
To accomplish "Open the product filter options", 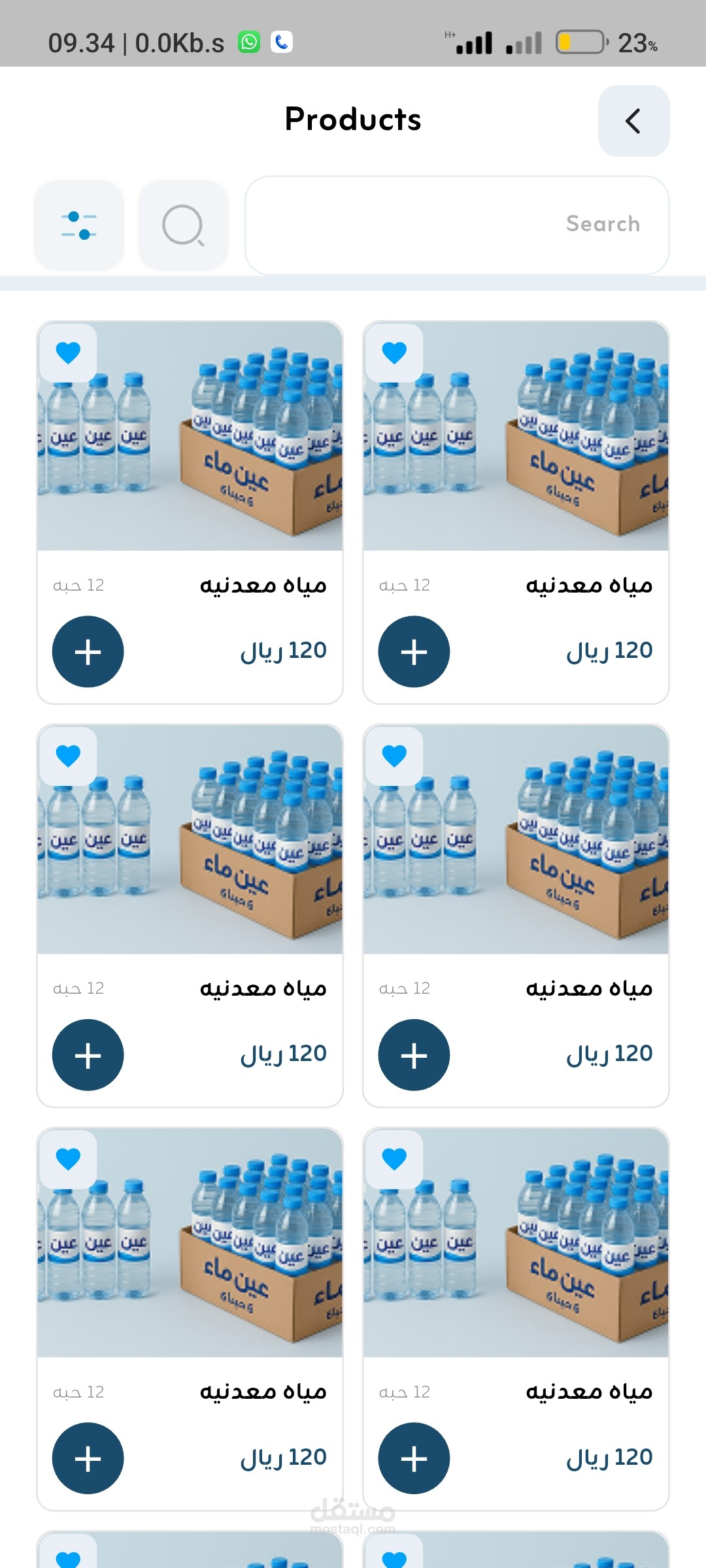I will click(79, 225).
